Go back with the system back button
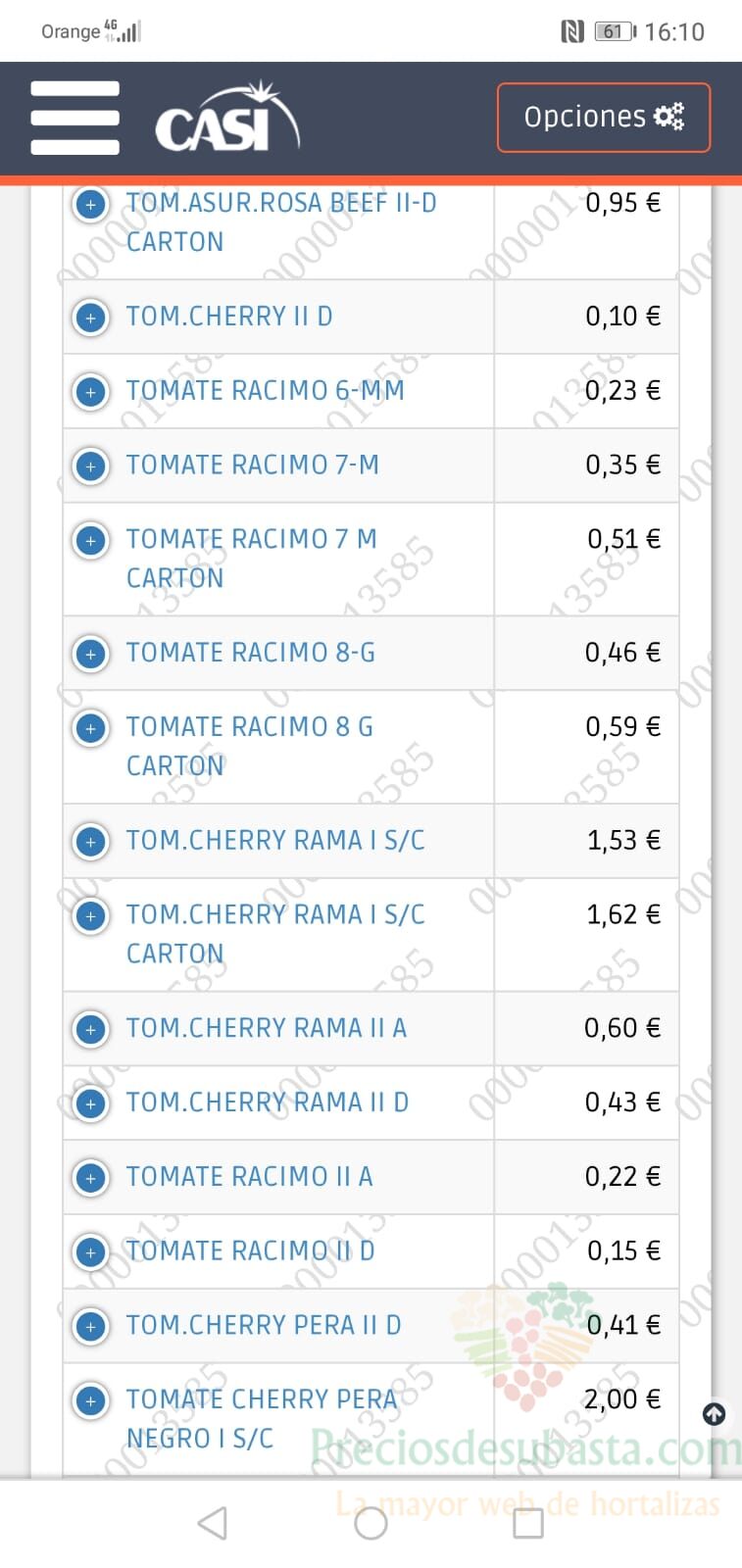Viewport: 742px width, 1568px height. point(213,1523)
